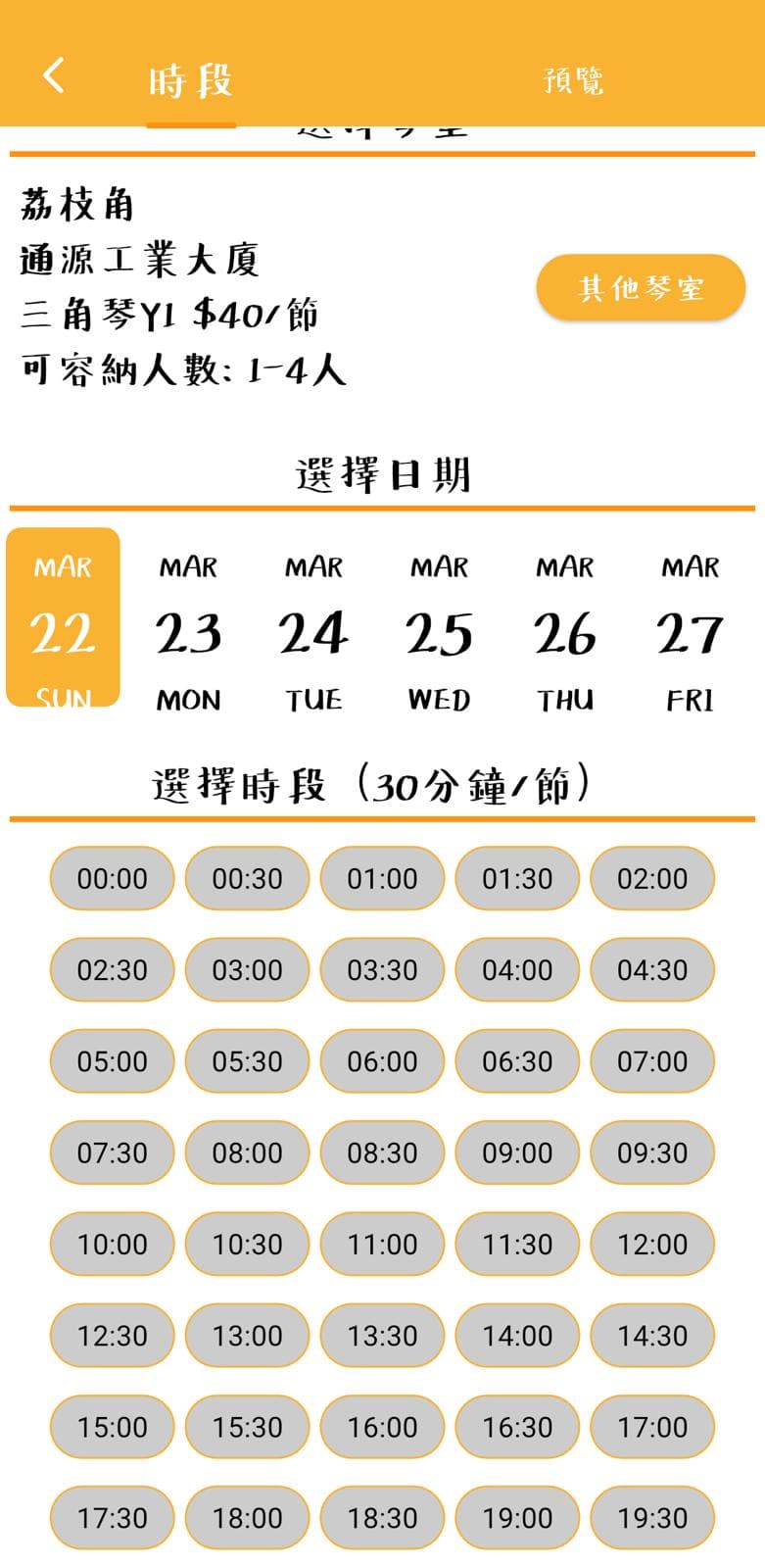Select the 19:30 time slot
The height and width of the screenshot is (1568, 765).
[652, 1517]
